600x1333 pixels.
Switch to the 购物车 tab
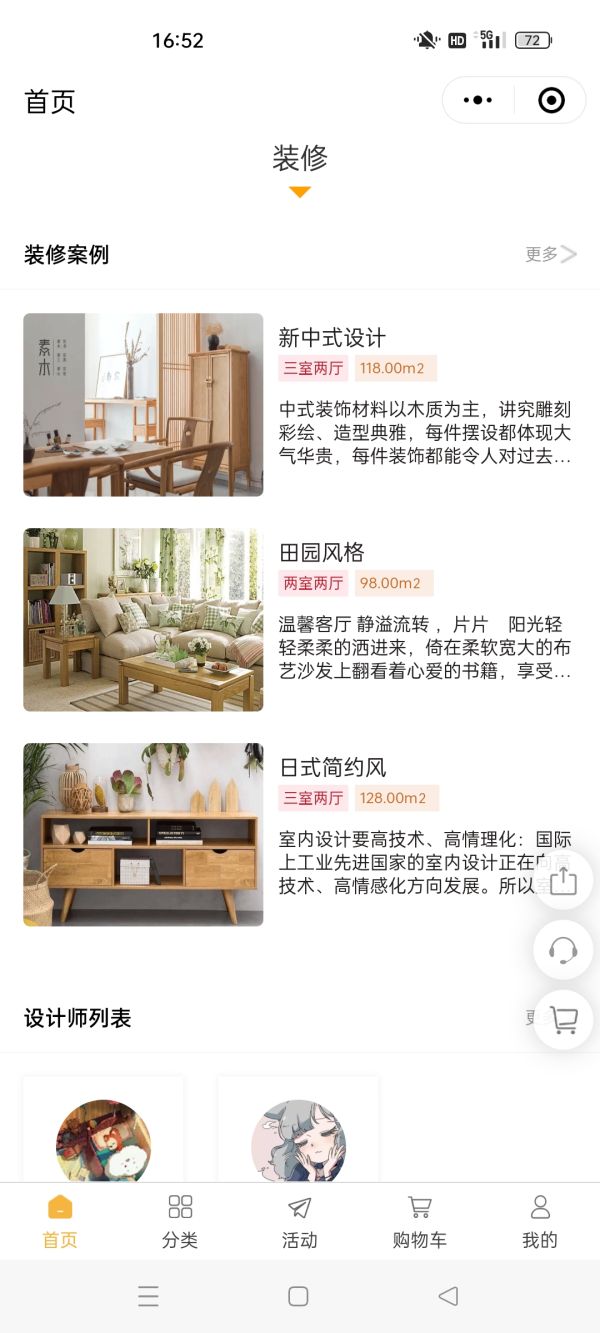419,1221
